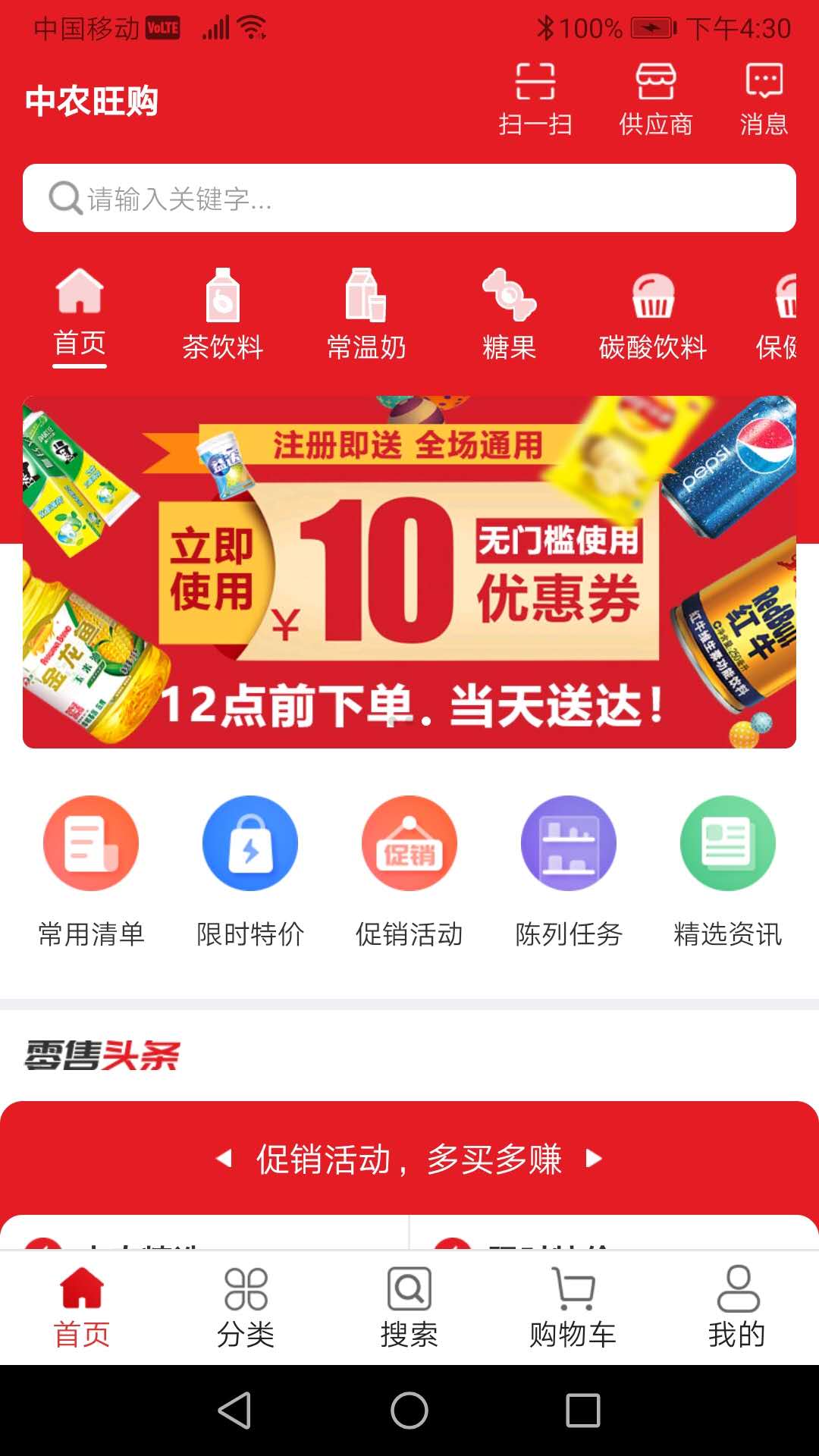This screenshot has width=819, height=1456.
Task: Open the 消息 messages panel
Action: (763, 99)
